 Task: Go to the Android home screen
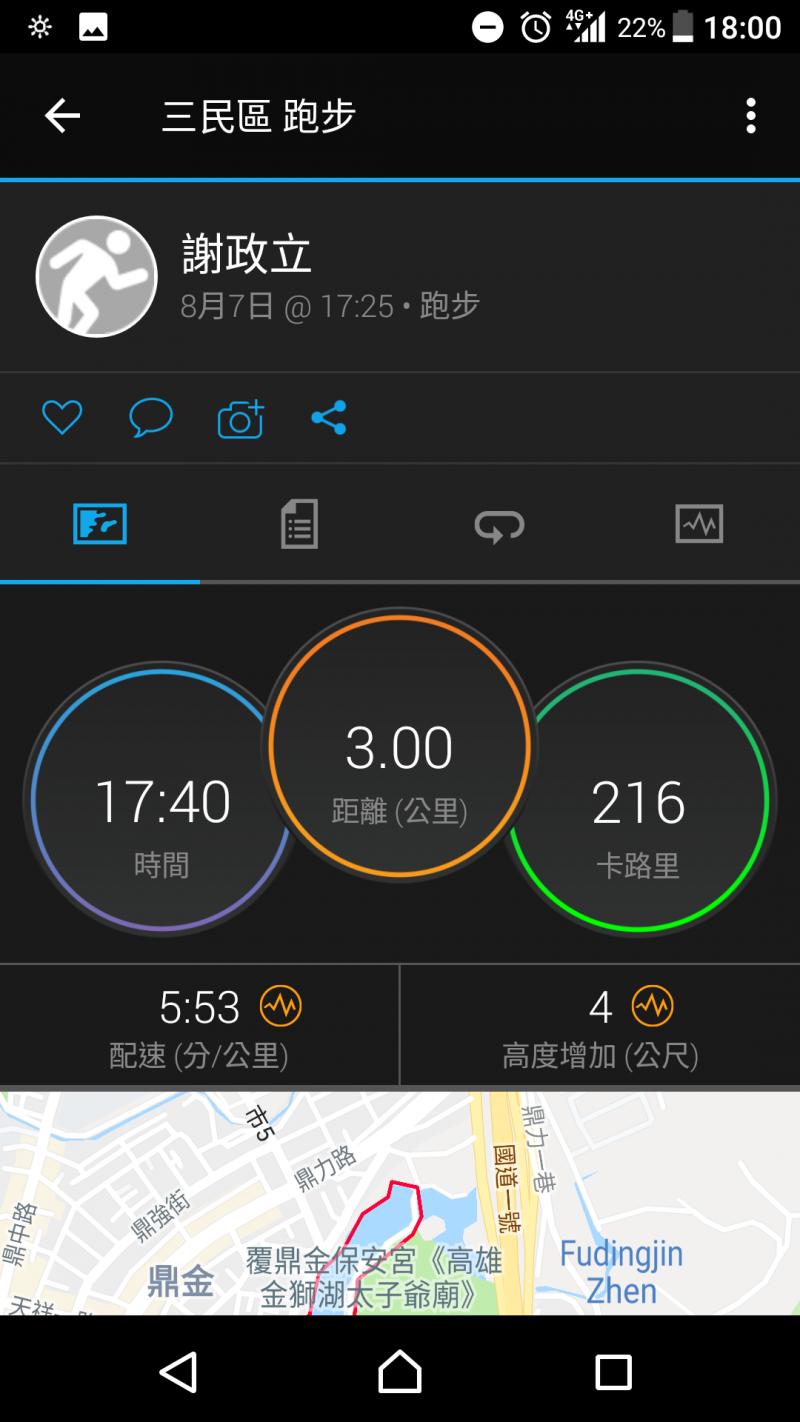tap(400, 1371)
